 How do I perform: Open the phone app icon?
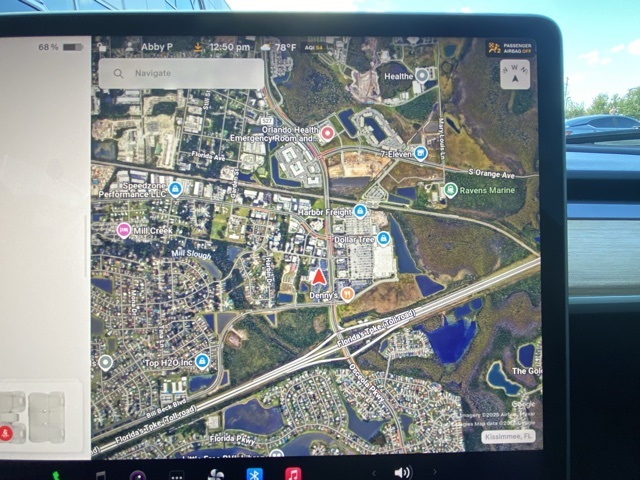[x=57, y=475]
